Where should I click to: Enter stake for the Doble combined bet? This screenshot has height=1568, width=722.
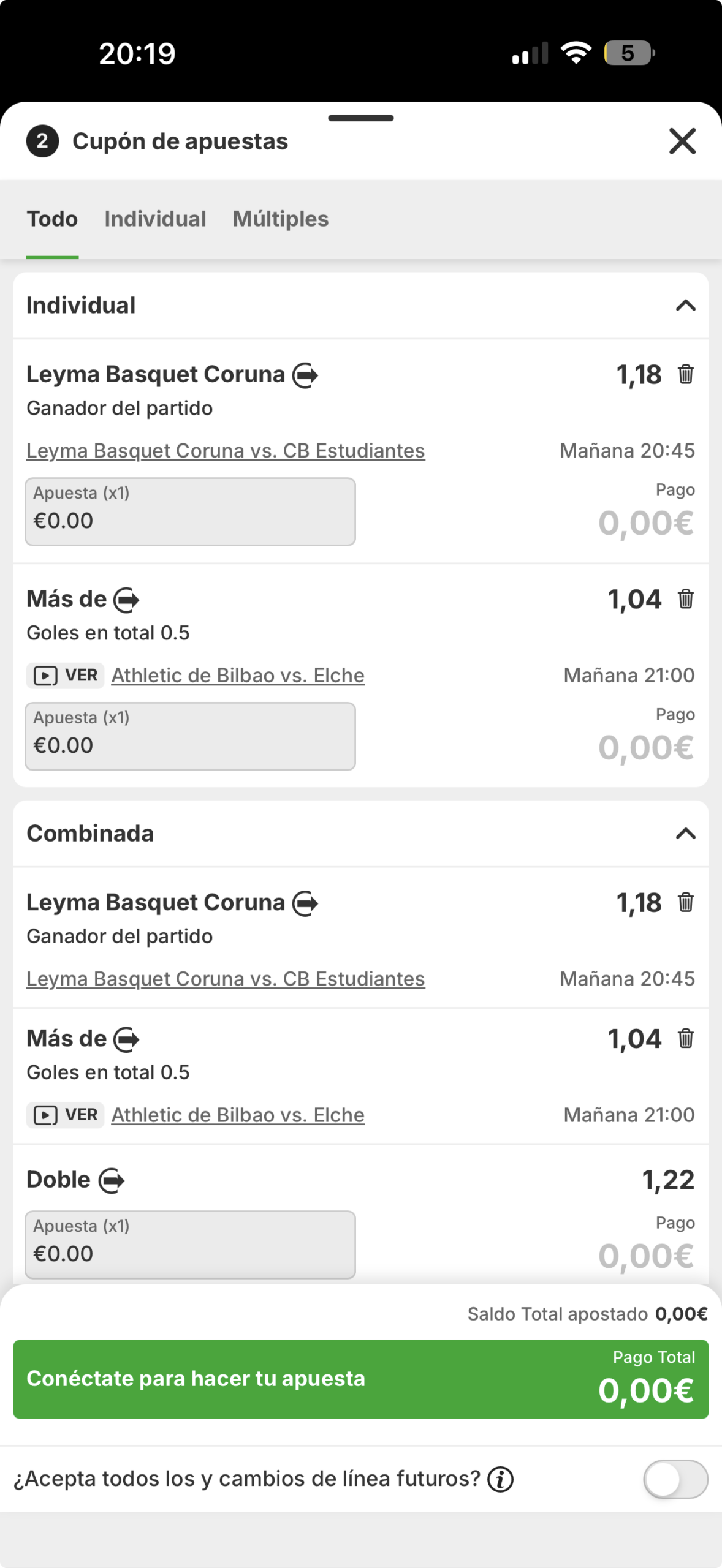coord(190,1245)
